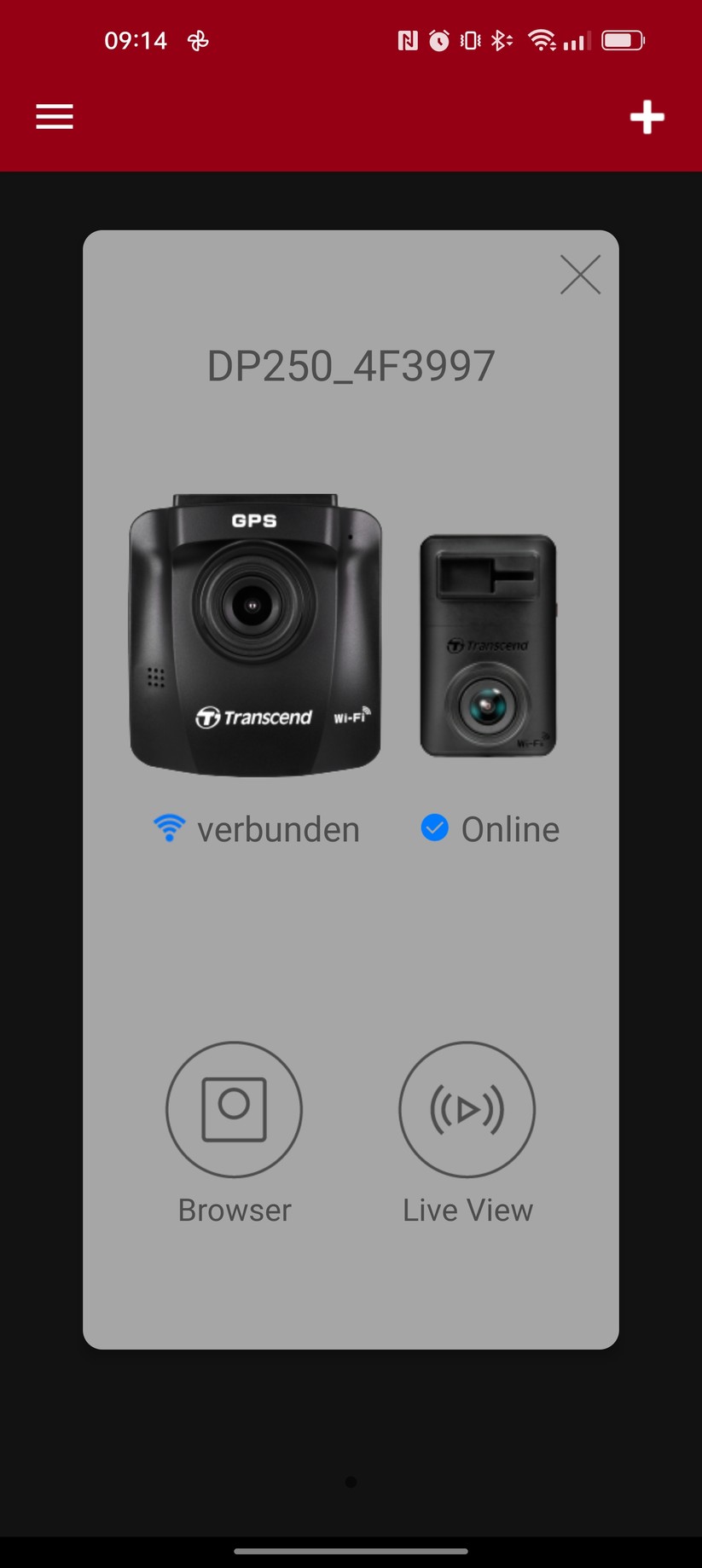Tap the clock showing 09:14
Screen dimensions: 702x1568
pyautogui.click(x=135, y=39)
